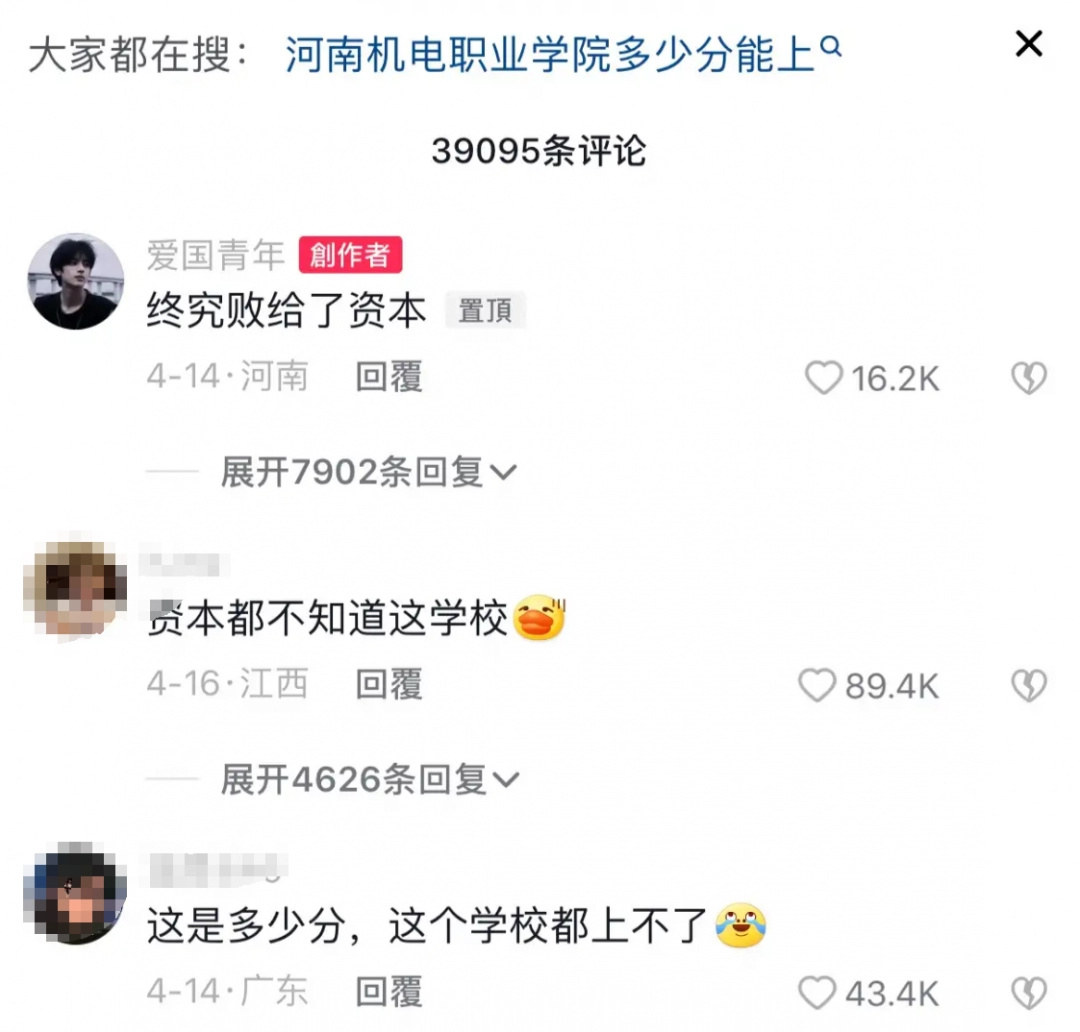Dislike the 资本都不知道这学校 comment

pyautogui.click(x=1028, y=685)
